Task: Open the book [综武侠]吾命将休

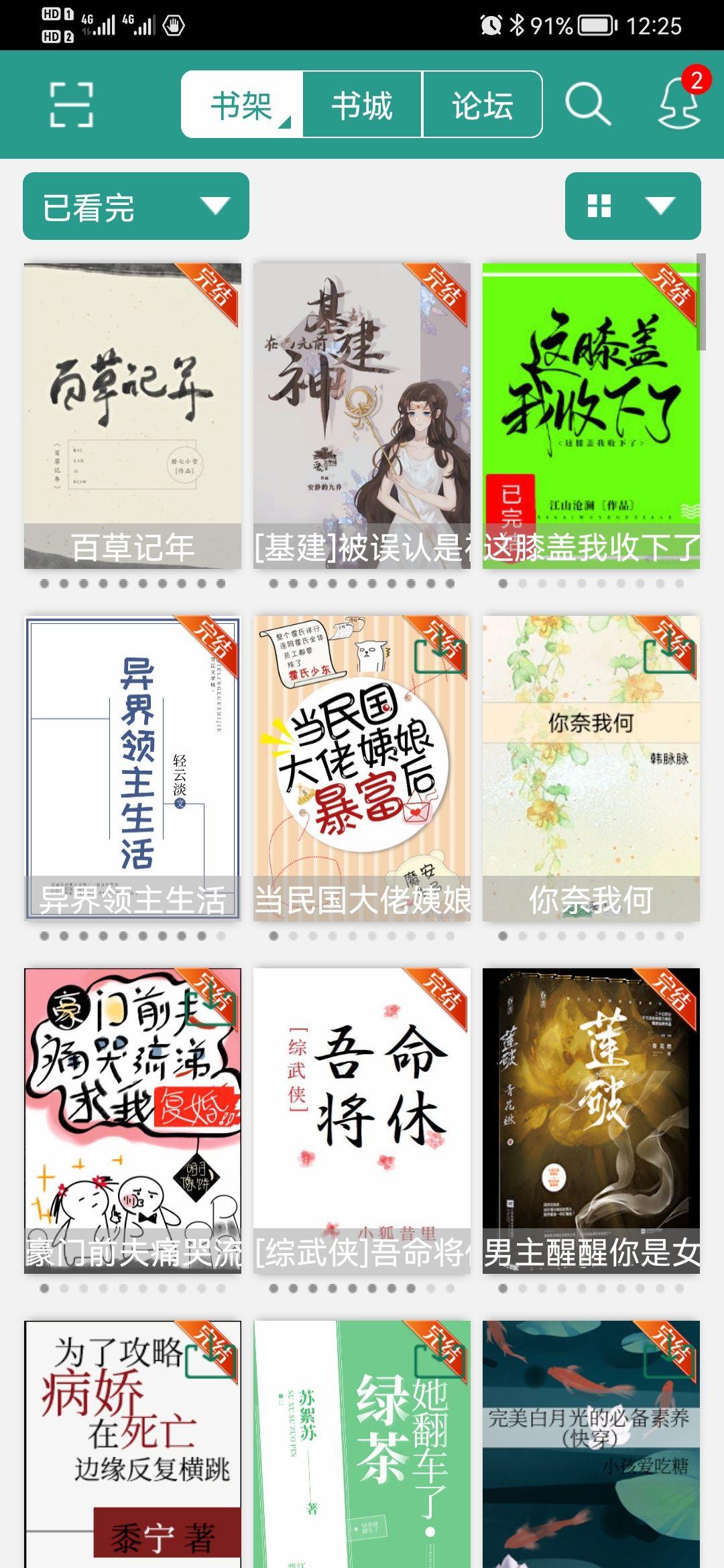Action: pos(362,1121)
